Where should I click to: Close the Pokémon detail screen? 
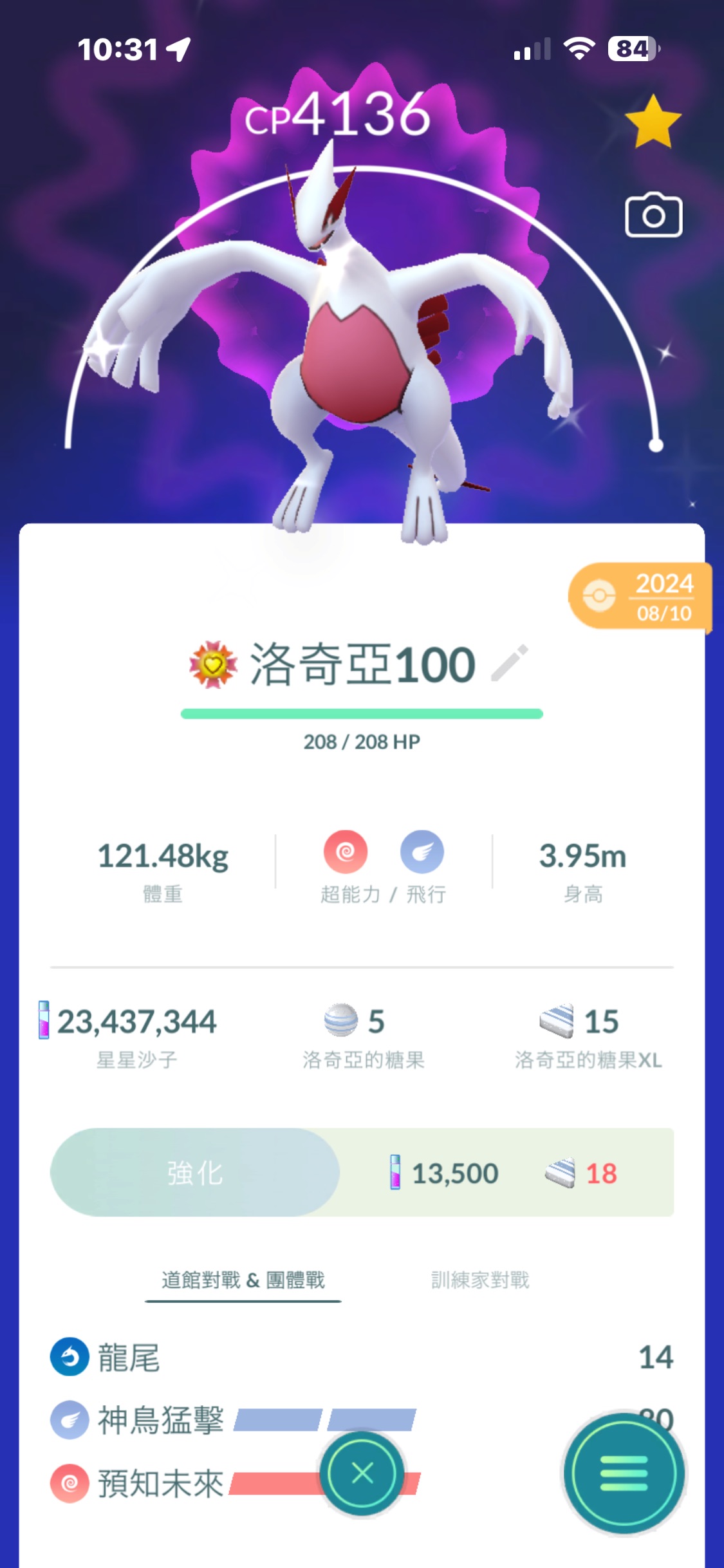click(x=362, y=1473)
